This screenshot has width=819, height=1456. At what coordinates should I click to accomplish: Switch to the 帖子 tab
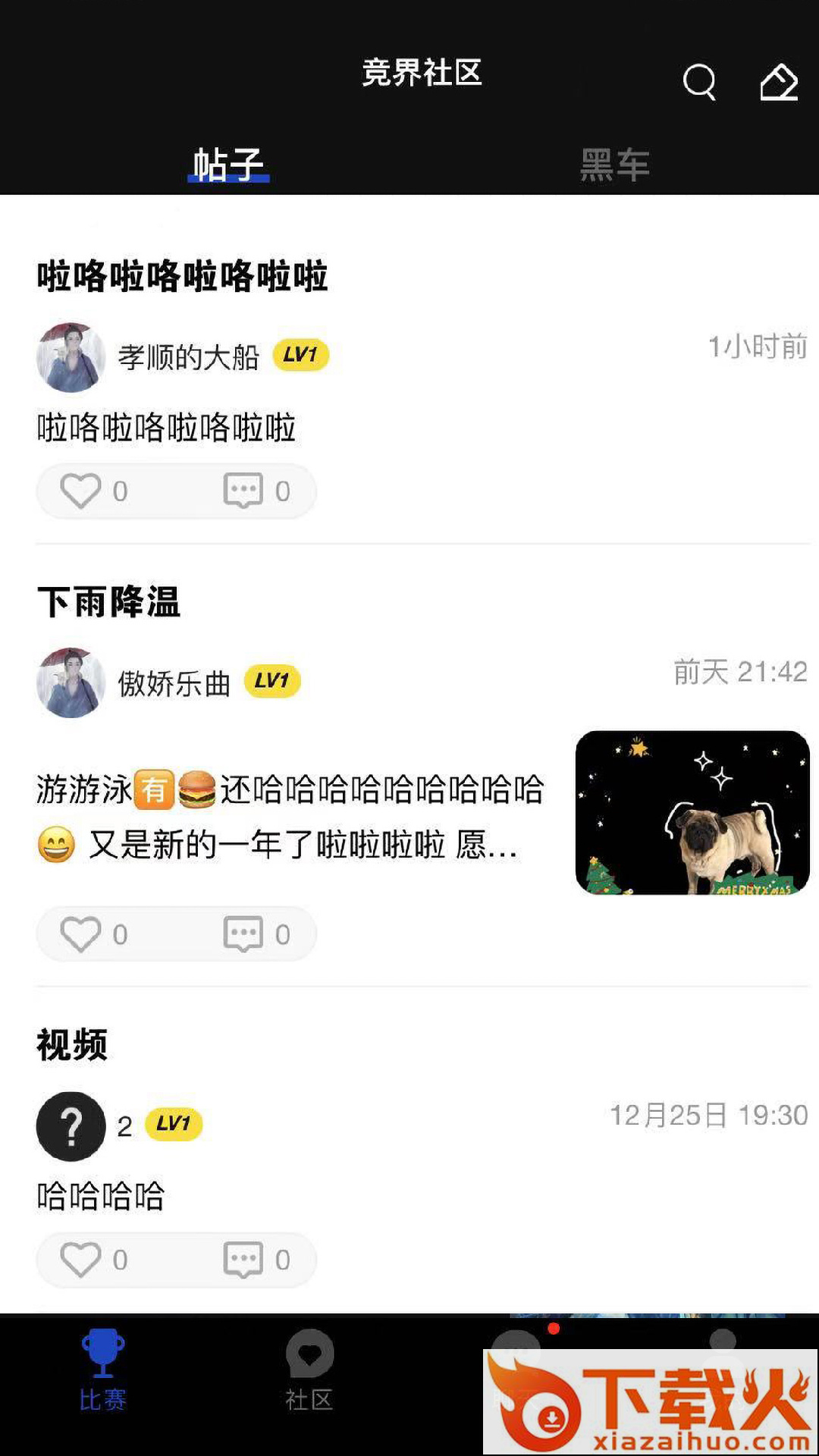(x=228, y=164)
